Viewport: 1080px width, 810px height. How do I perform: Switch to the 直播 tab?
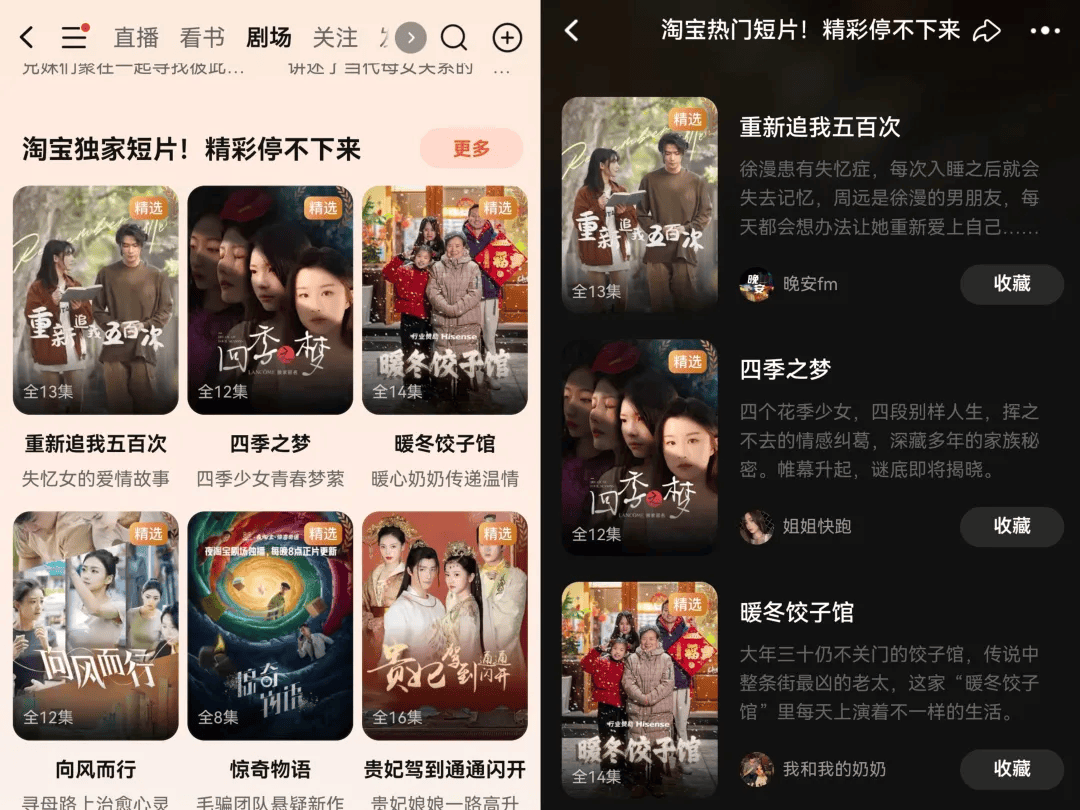[136, 38]
